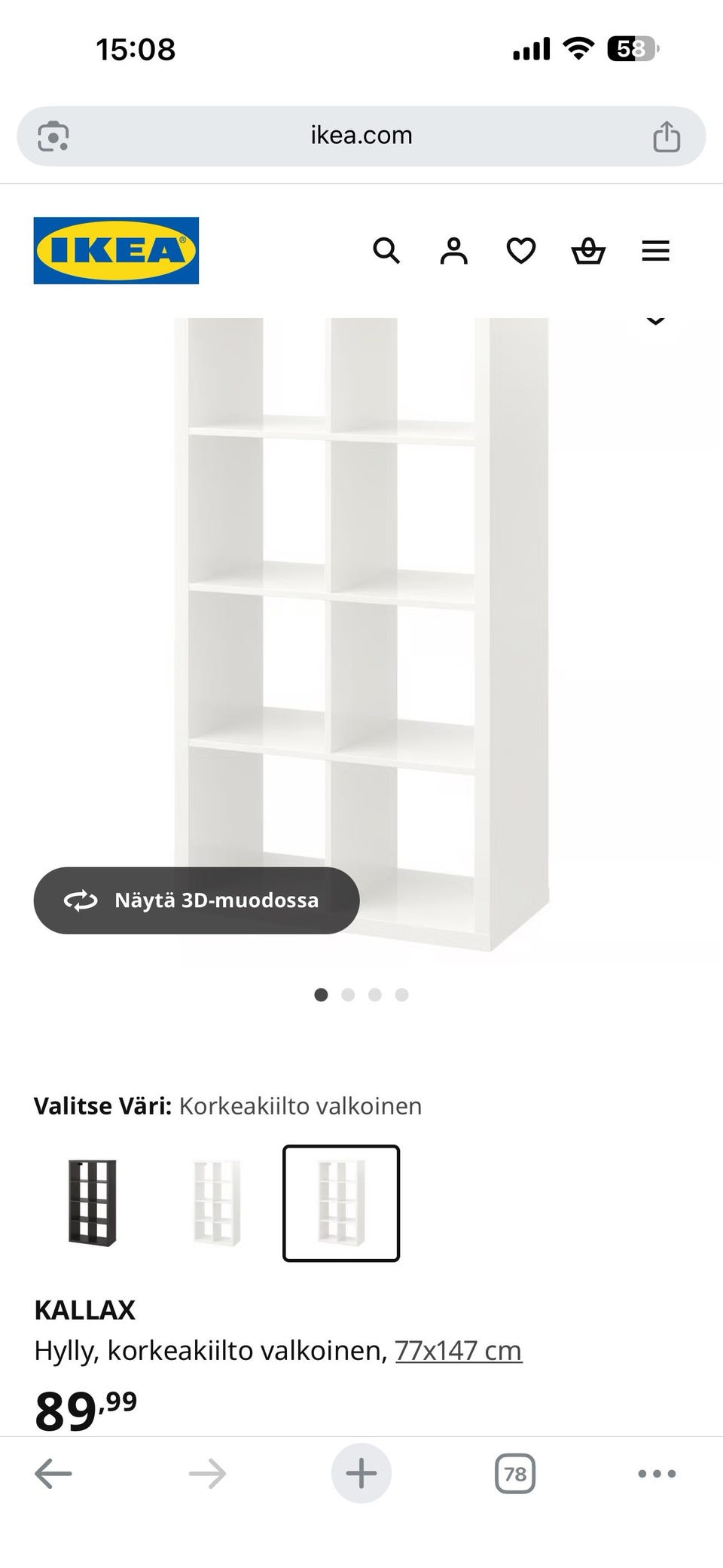
Task: View your favorites wish list heart
Action: (x=520, y=251)
